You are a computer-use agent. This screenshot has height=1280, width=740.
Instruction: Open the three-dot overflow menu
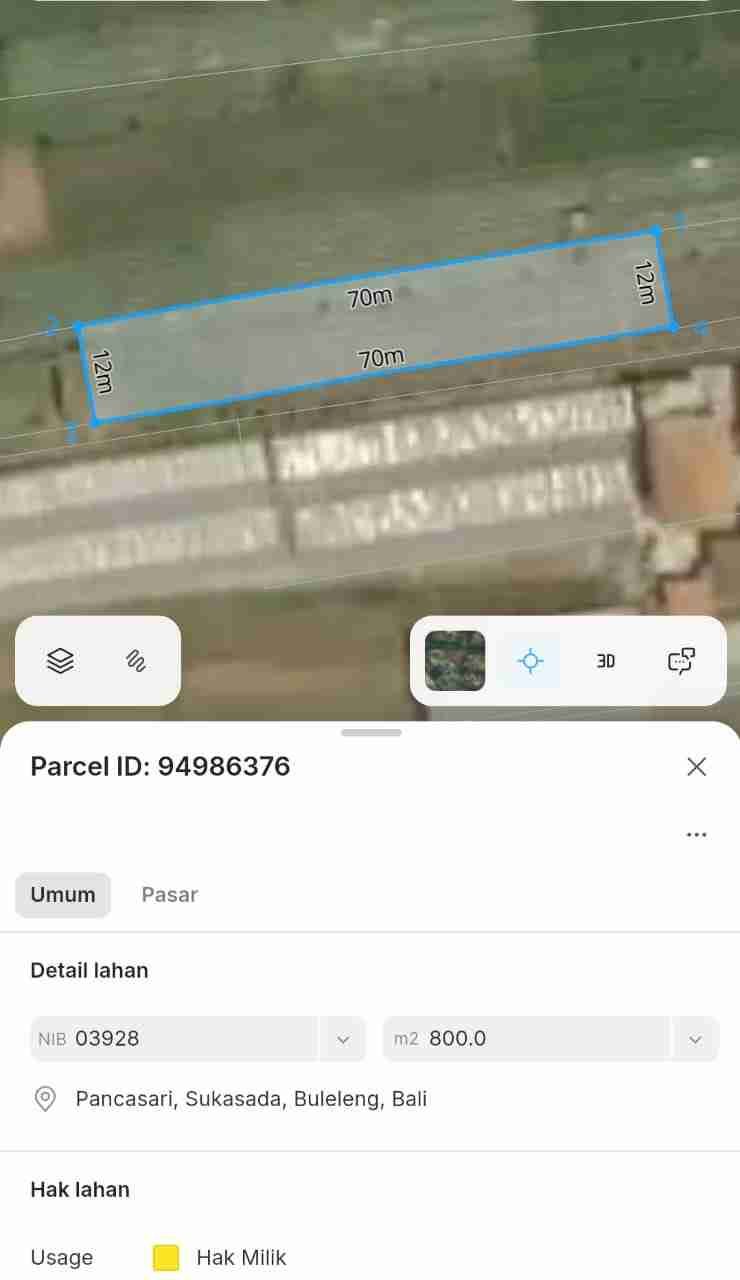click(697, 835)
